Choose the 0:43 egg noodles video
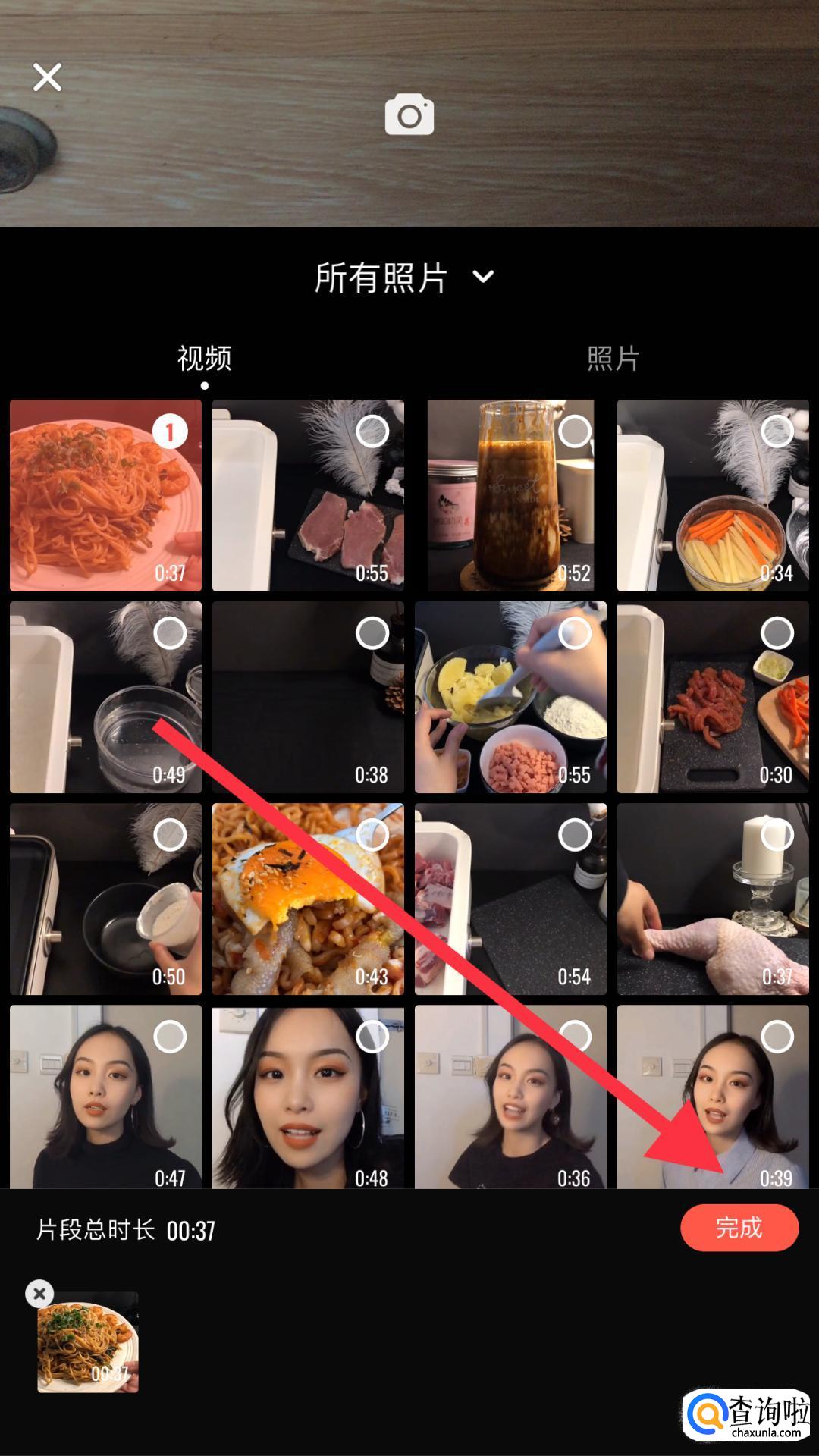Image resolution: width=819 pixels, height=1456 pixels. click(x=308, y=899)
